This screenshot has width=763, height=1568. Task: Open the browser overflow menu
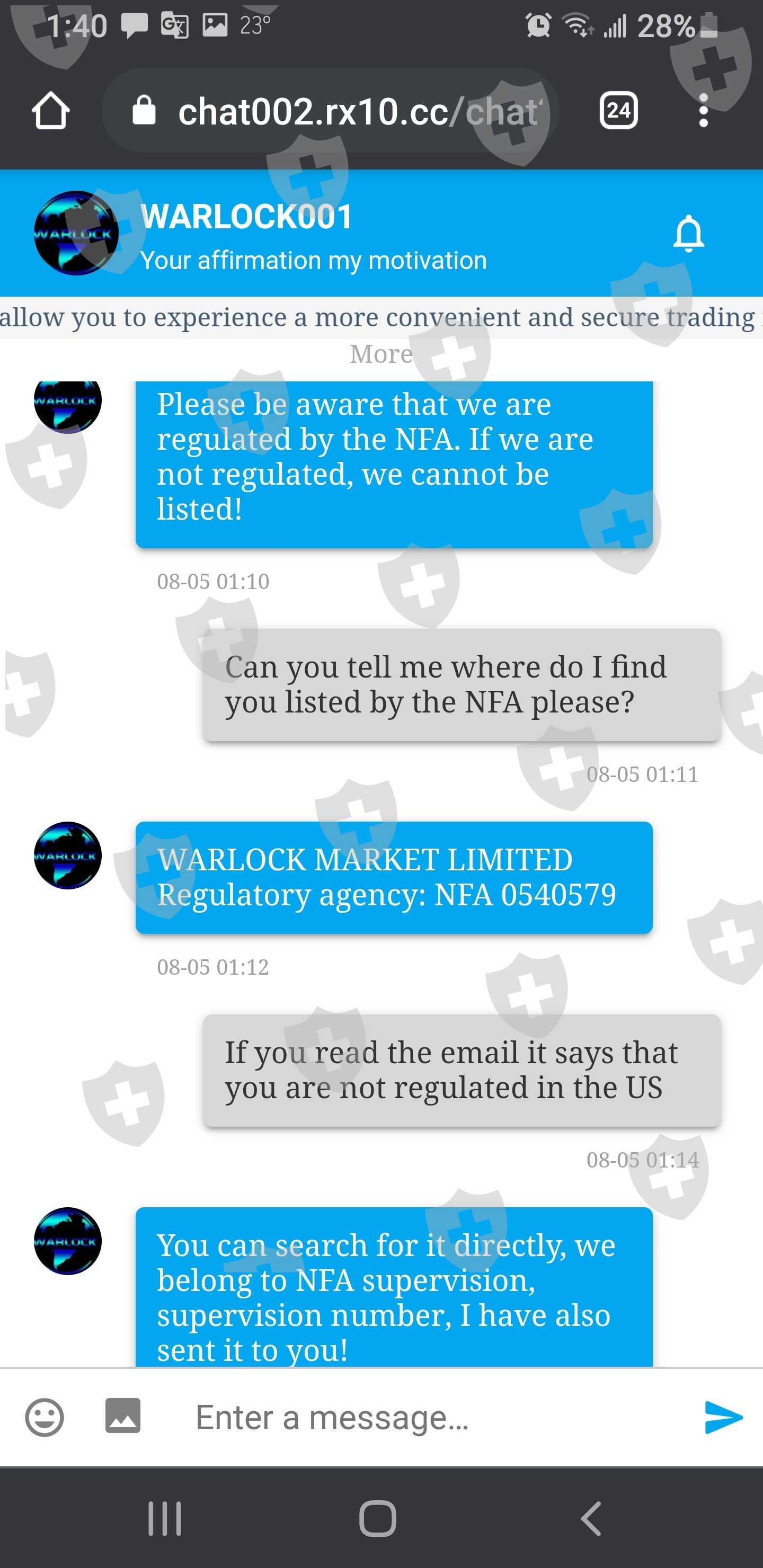coord(703,111)
